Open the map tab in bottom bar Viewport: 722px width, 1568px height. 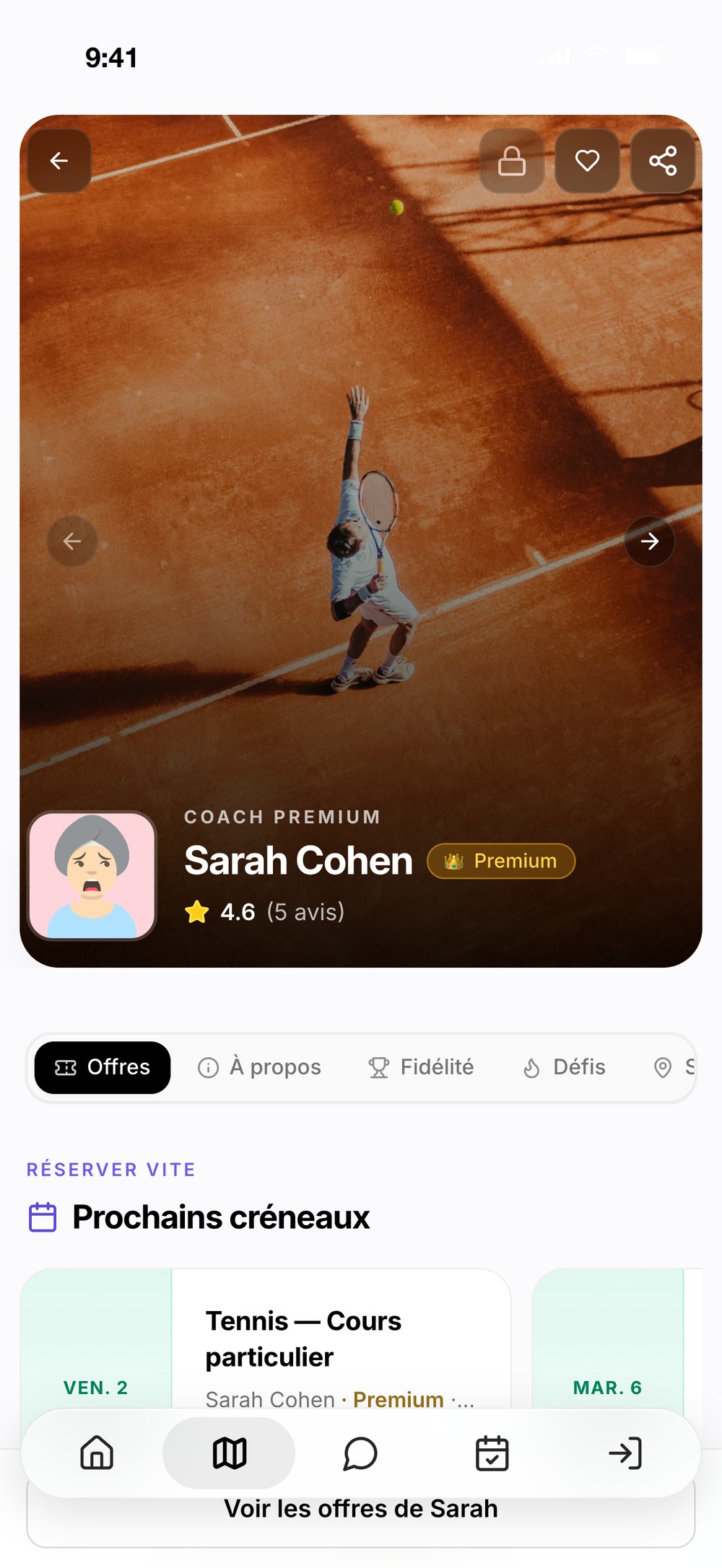tap(229, 1453)
